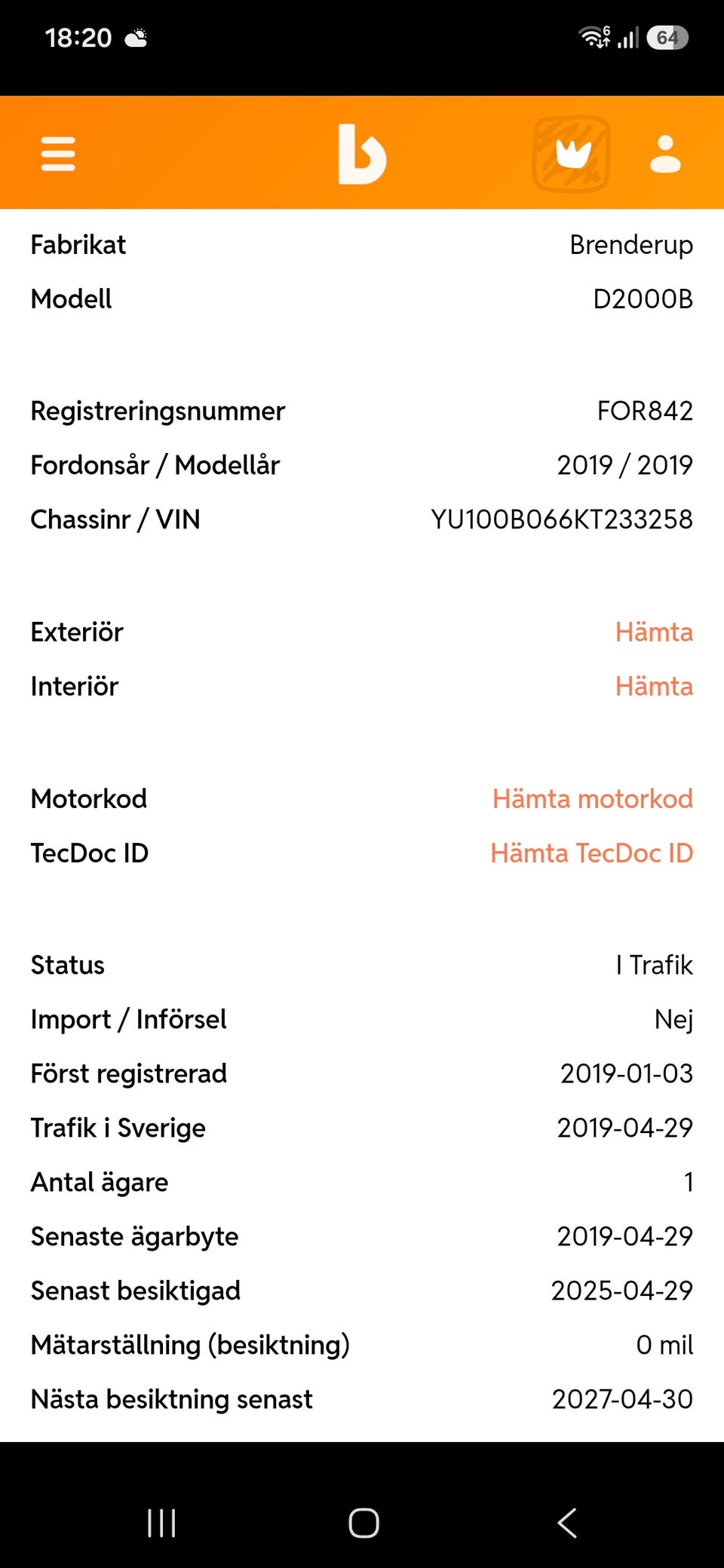Open the user profile icon
This screenshot has height=1568, width=724.
click(665, 154)
